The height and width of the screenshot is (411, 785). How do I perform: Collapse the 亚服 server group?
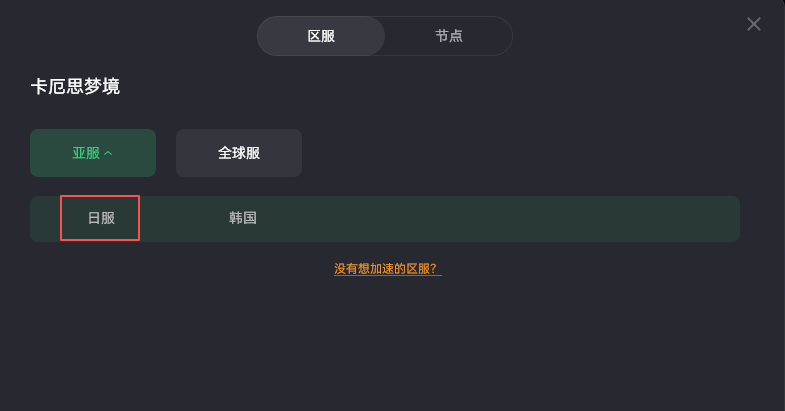pos(93,153)
